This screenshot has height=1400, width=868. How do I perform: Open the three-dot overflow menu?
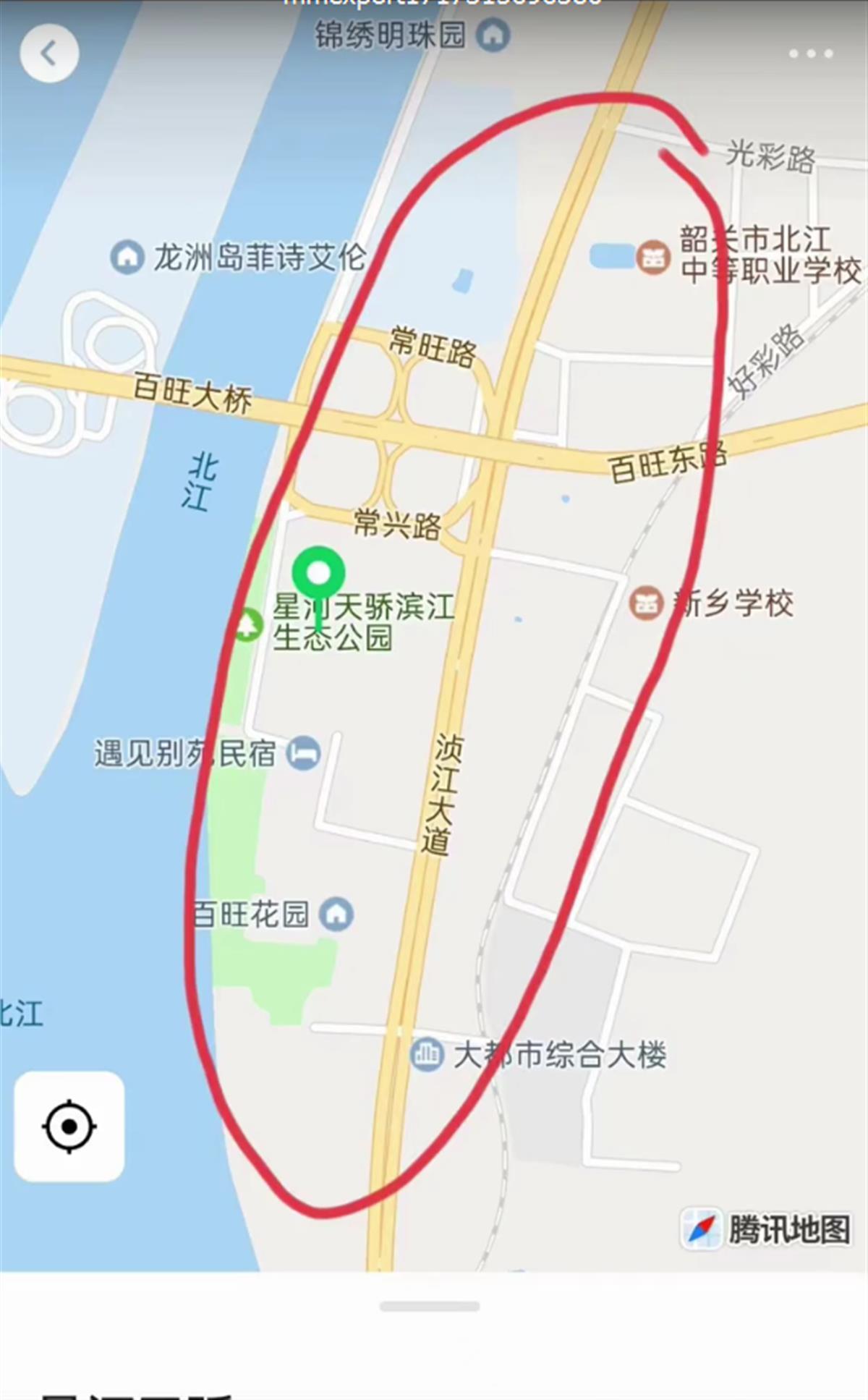click(x=811, y=54)
